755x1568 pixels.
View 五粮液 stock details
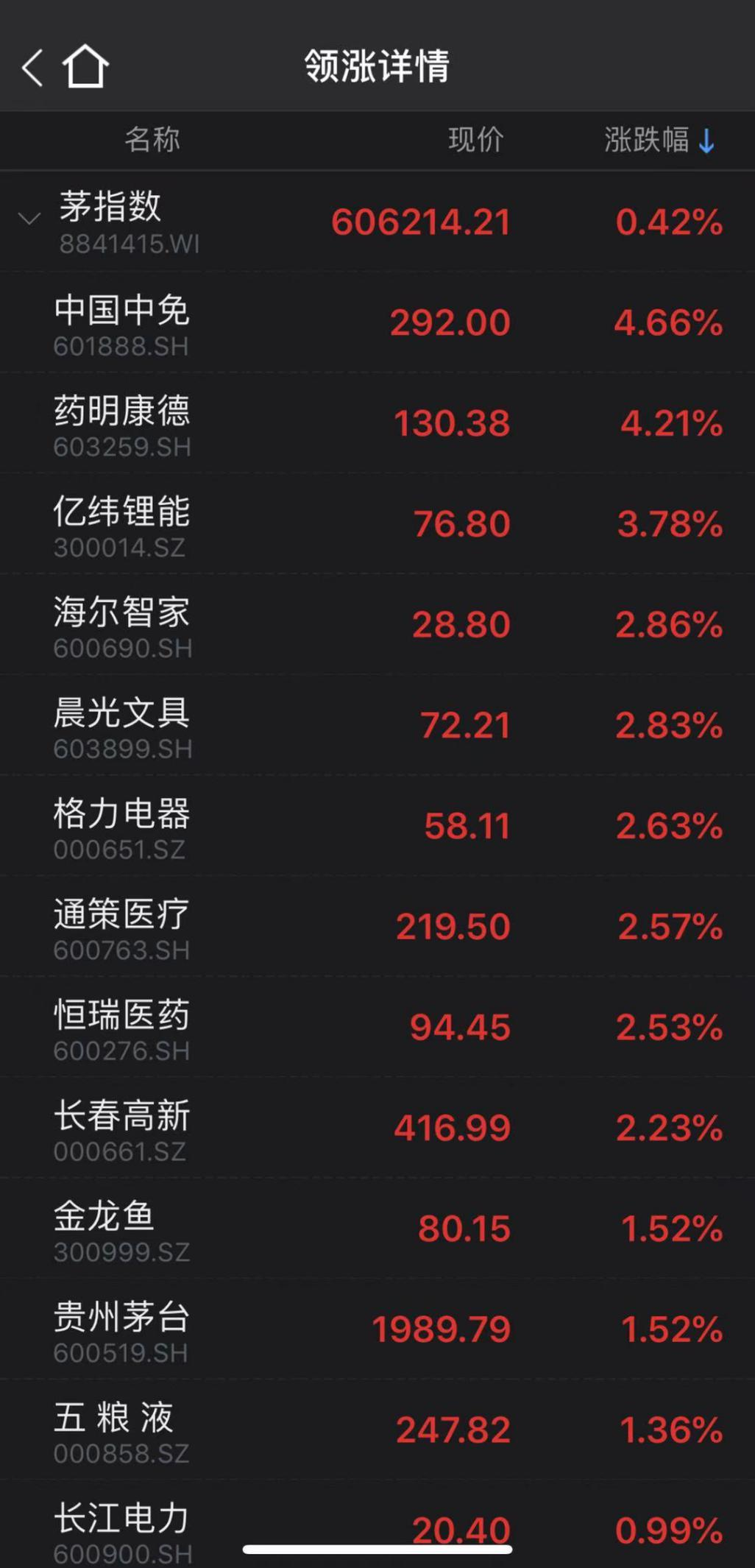377,1431
